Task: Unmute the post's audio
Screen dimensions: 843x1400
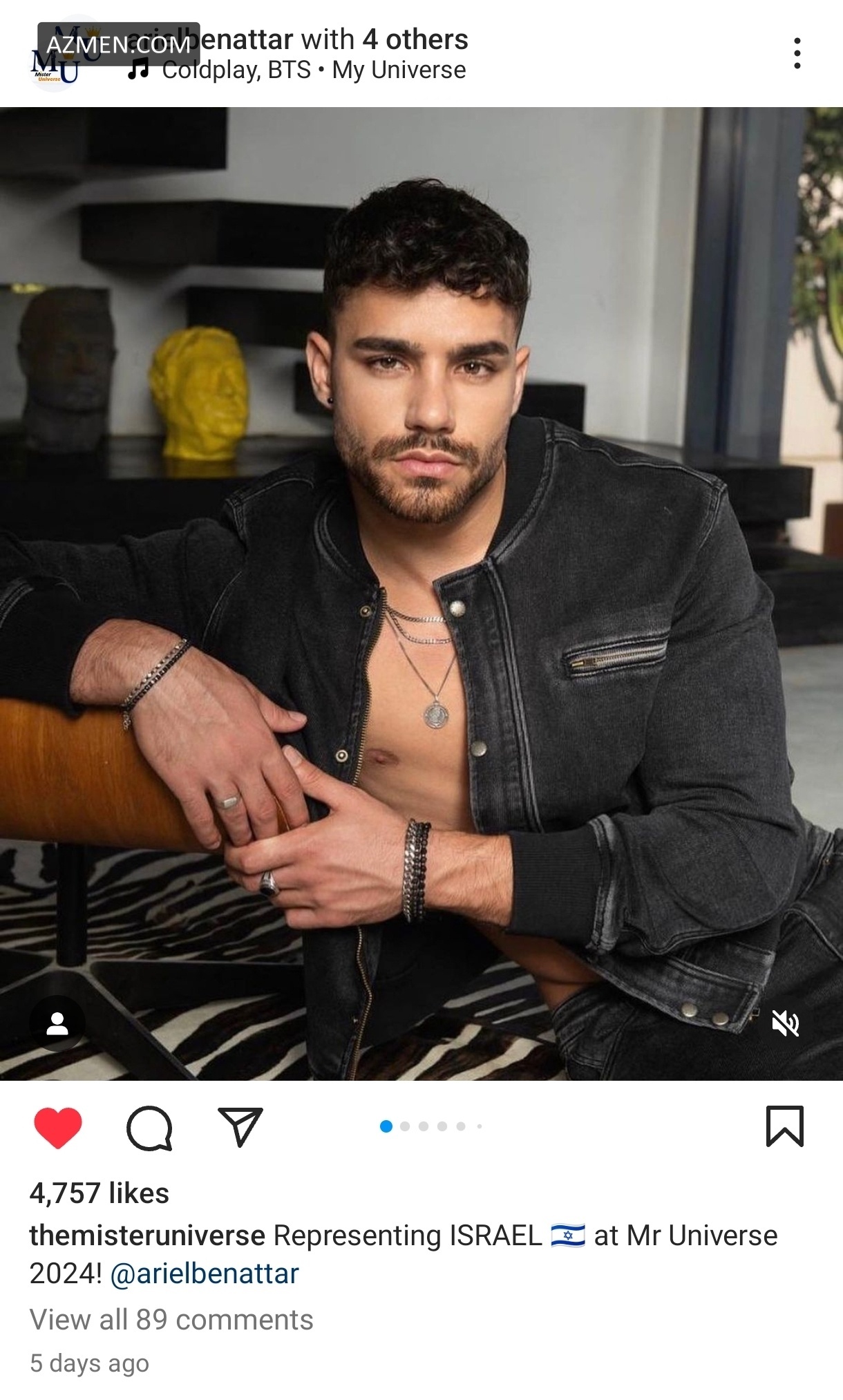Action: pyautogui.click(x=785, y=1023)
